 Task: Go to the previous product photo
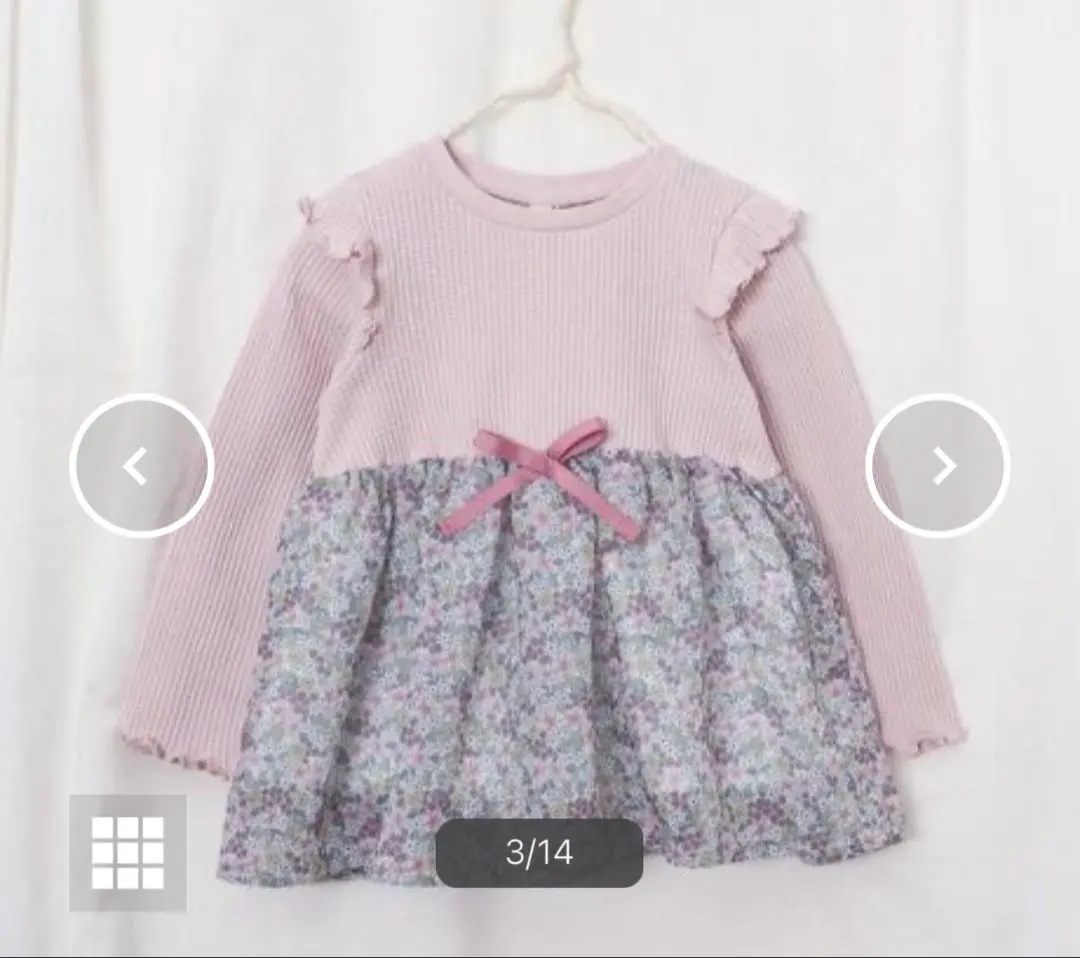(x=141, y=466)
